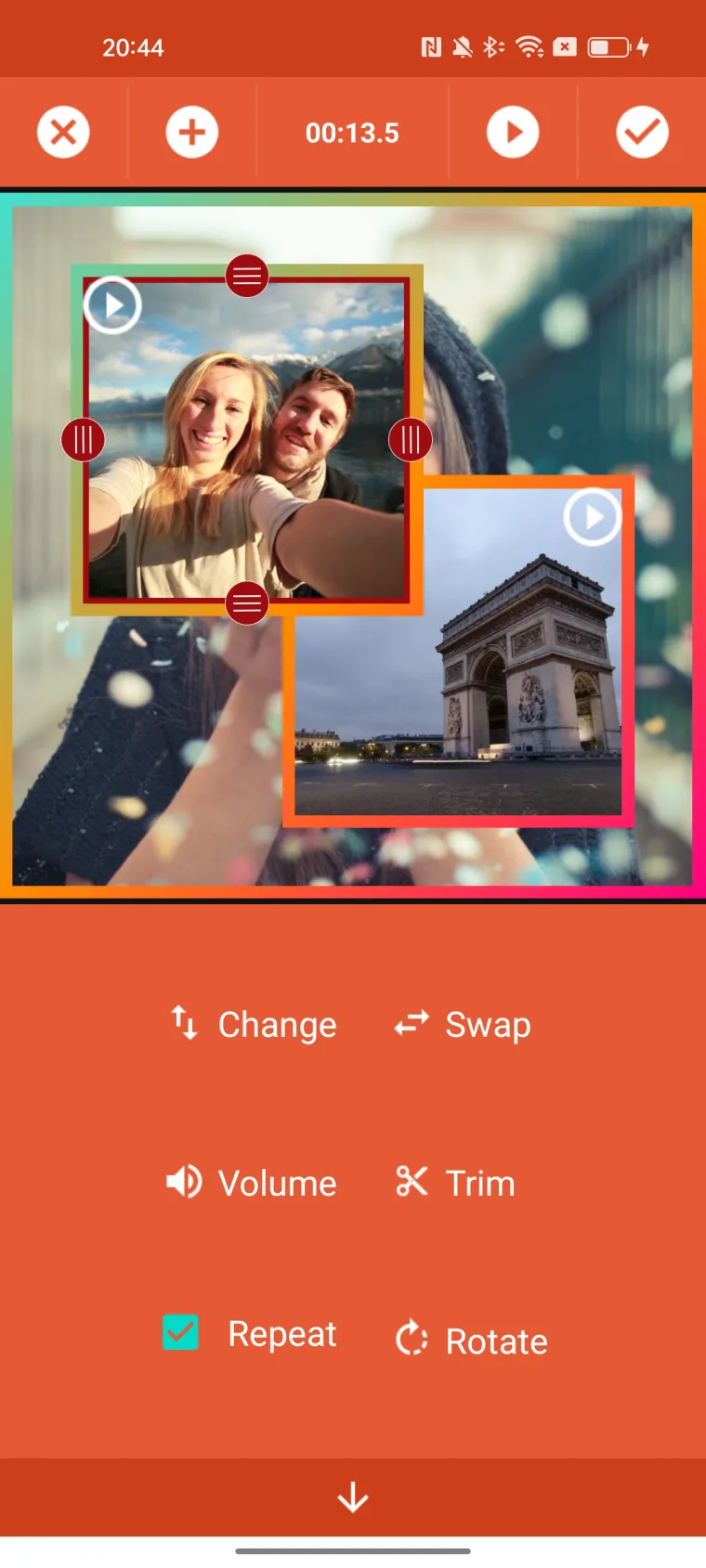
Task: Open the Volume setting
Action: [252, 1183]
